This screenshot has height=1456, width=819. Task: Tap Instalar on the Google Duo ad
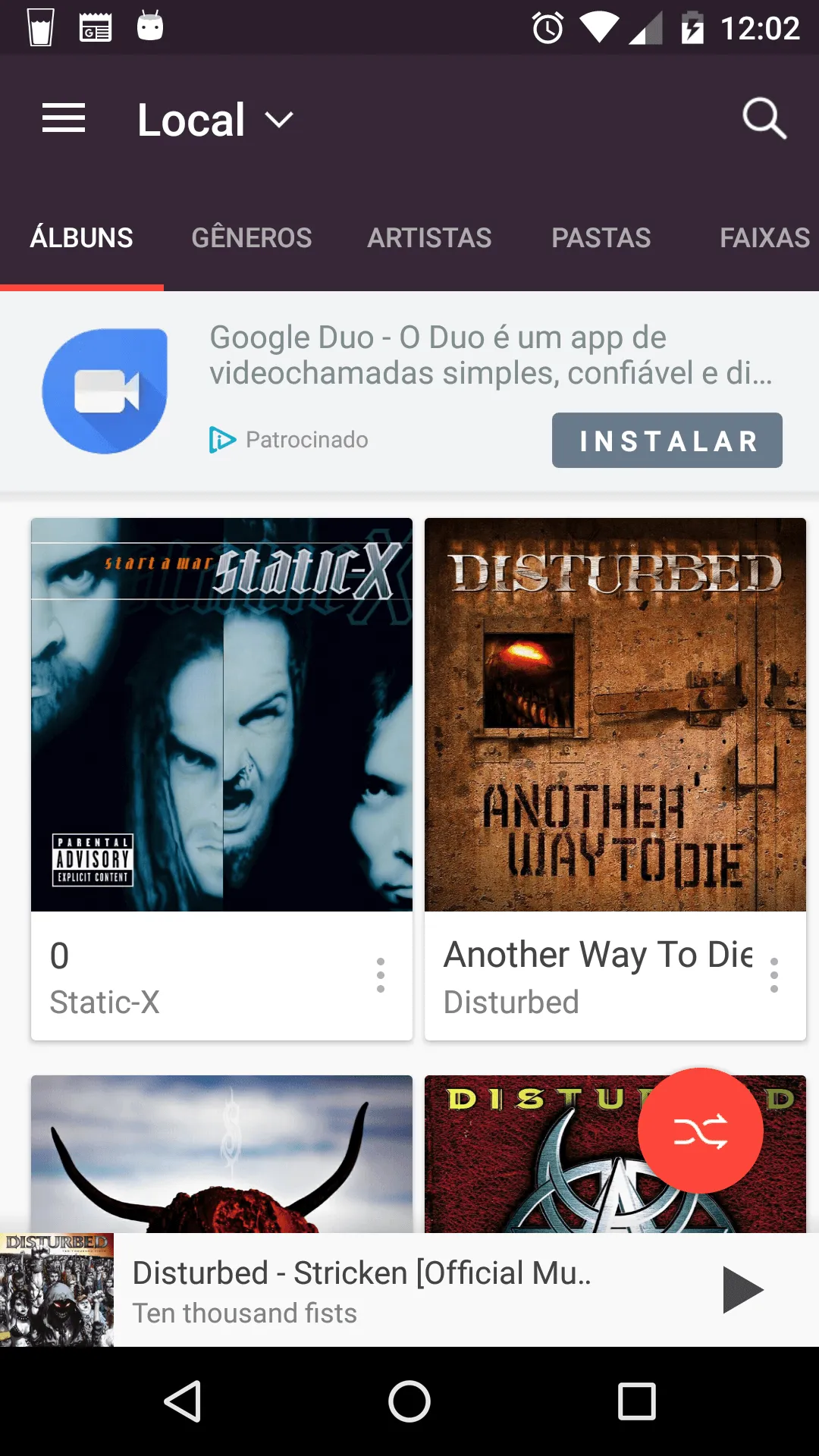(667, 441)
